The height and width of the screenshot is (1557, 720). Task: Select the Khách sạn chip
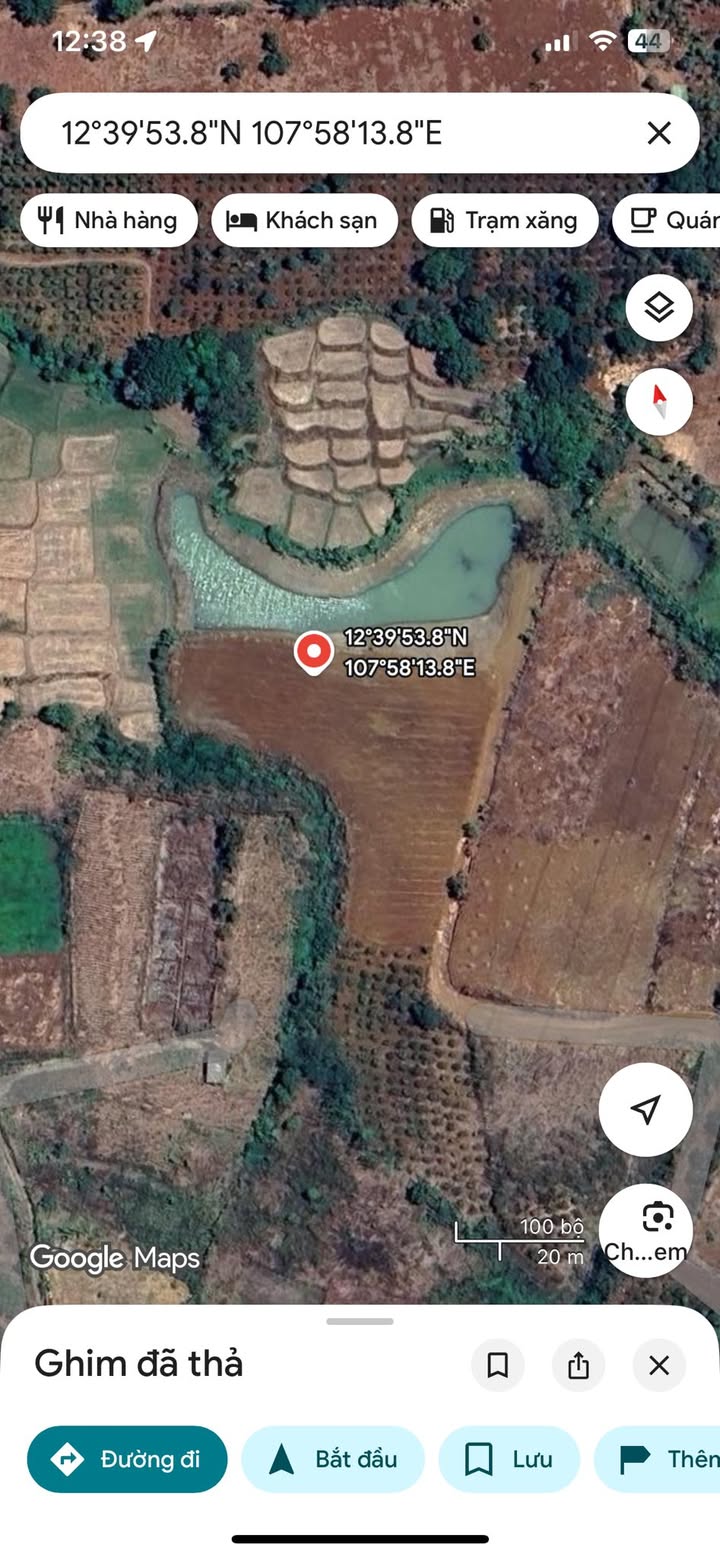coord(304,221)
